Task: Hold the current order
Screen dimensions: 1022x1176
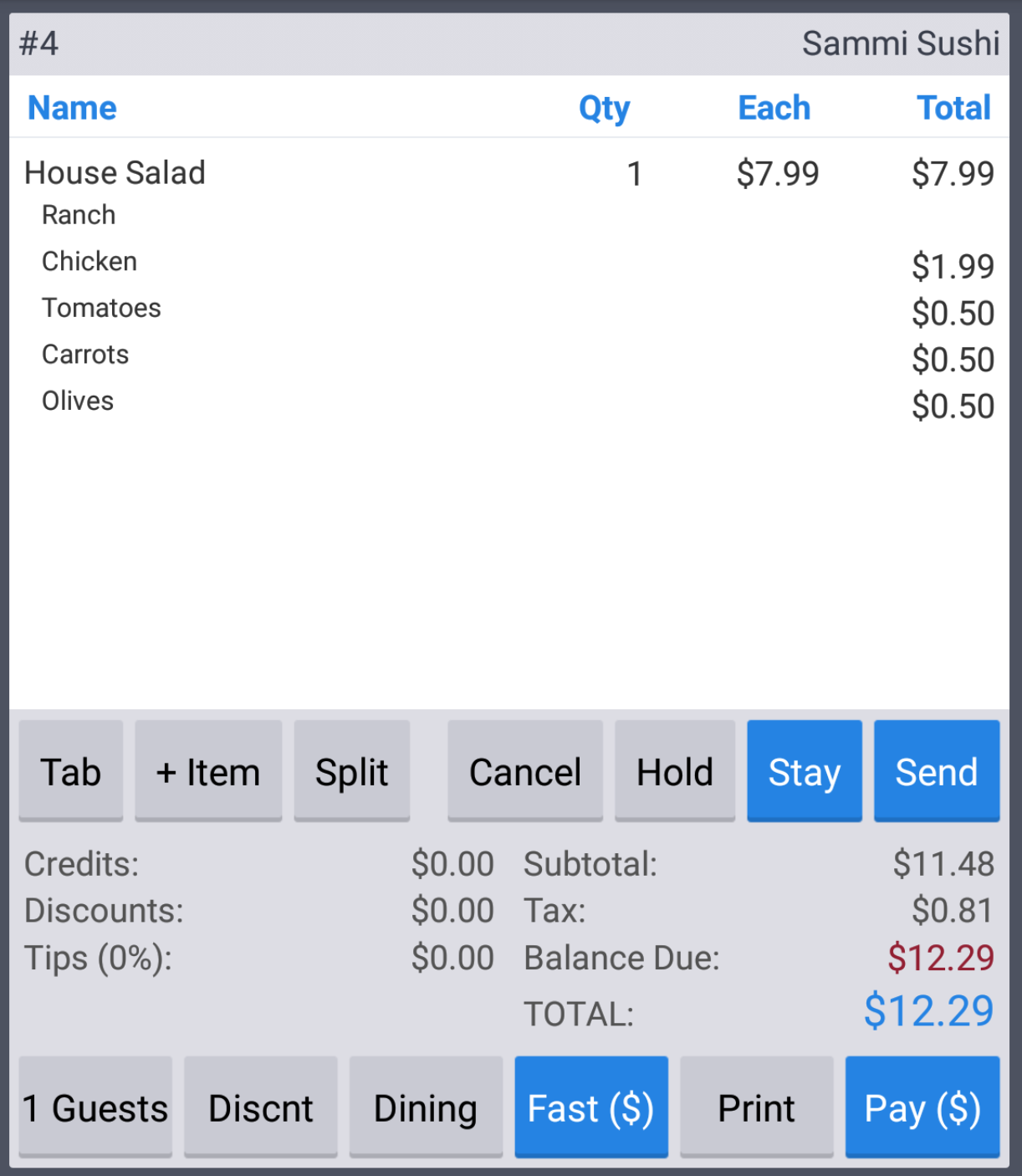Action: (x=674, y=770)
